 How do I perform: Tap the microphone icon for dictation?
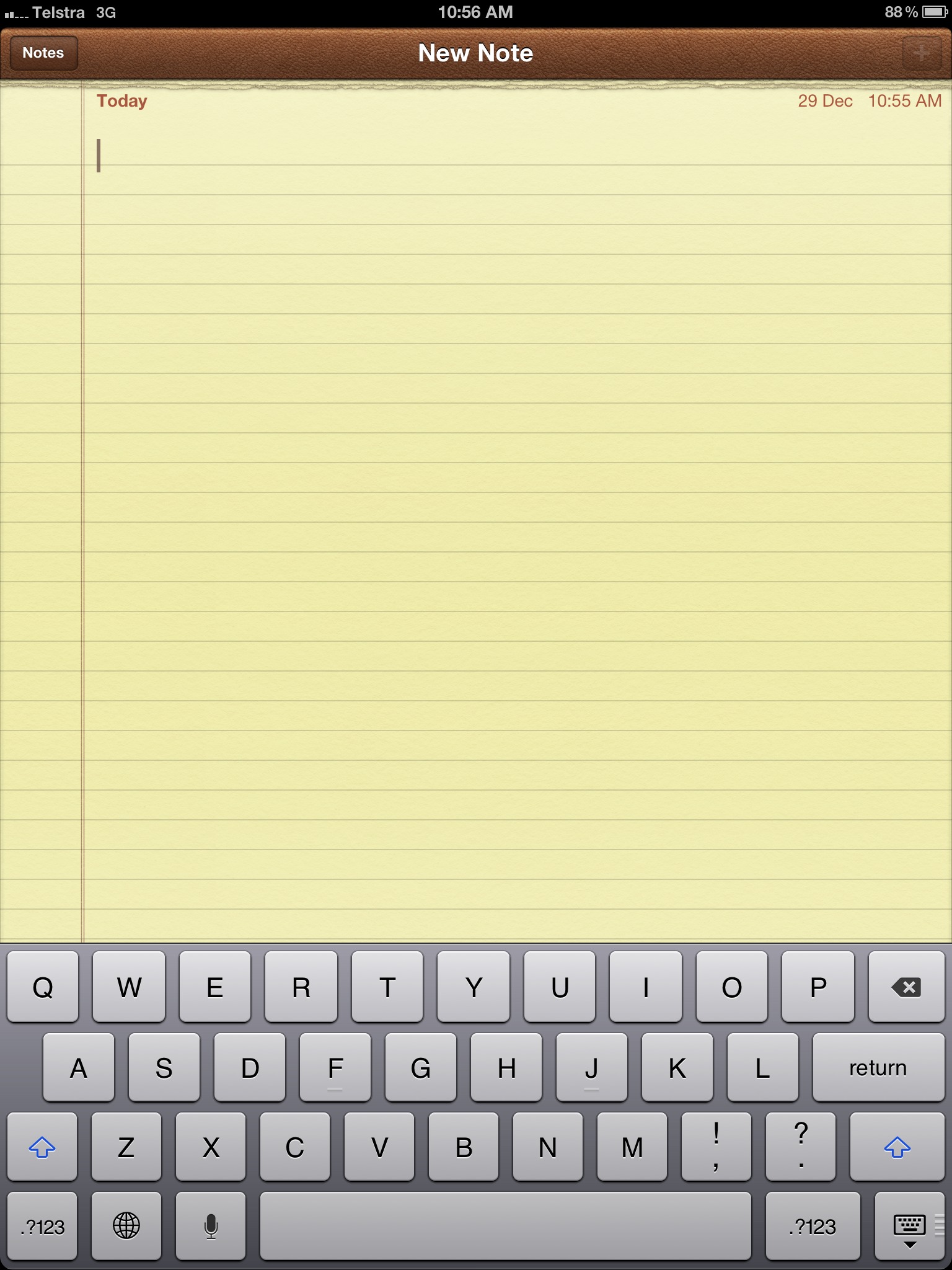tap(210, 1226)
